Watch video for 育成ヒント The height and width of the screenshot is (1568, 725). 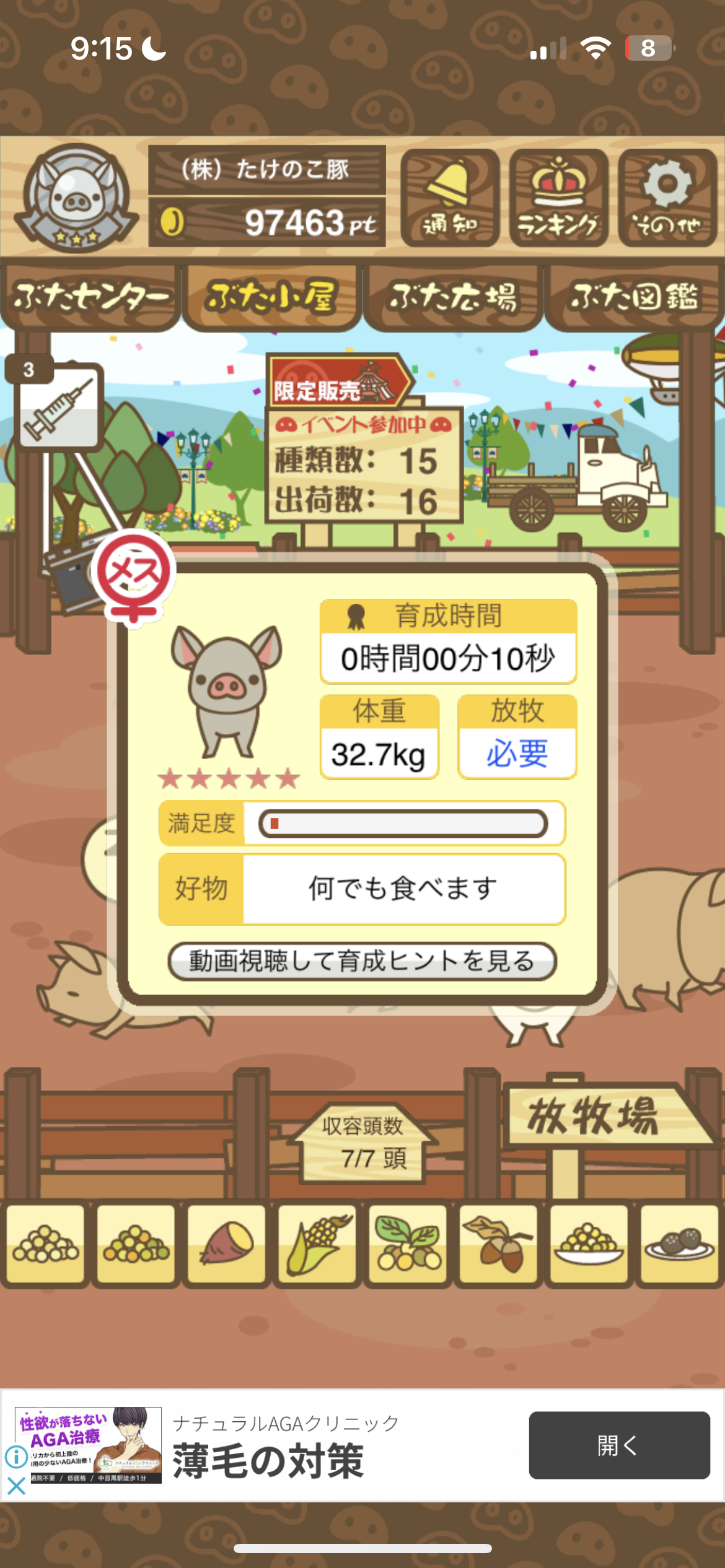coord(362,961)
